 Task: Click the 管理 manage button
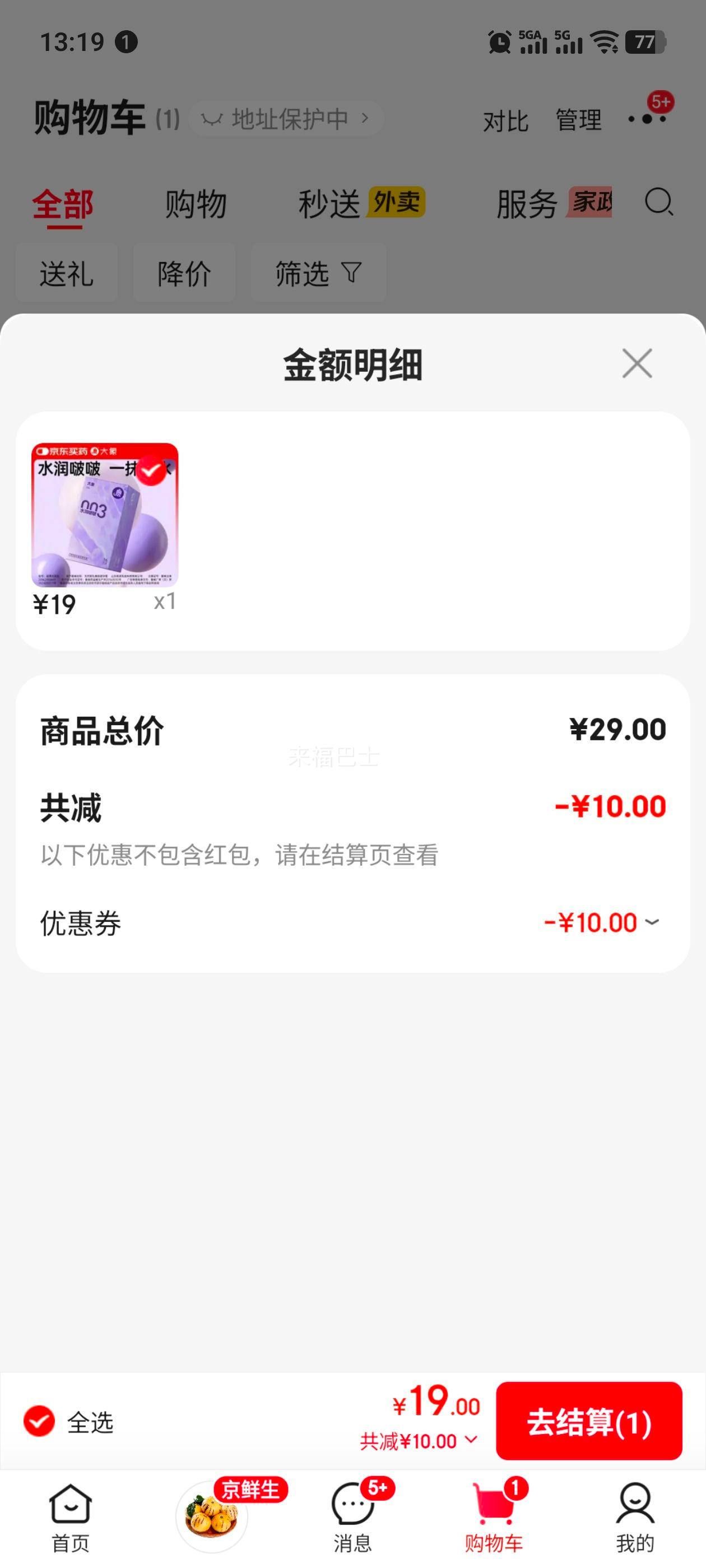pyautogui.click(x=577, y=120)
